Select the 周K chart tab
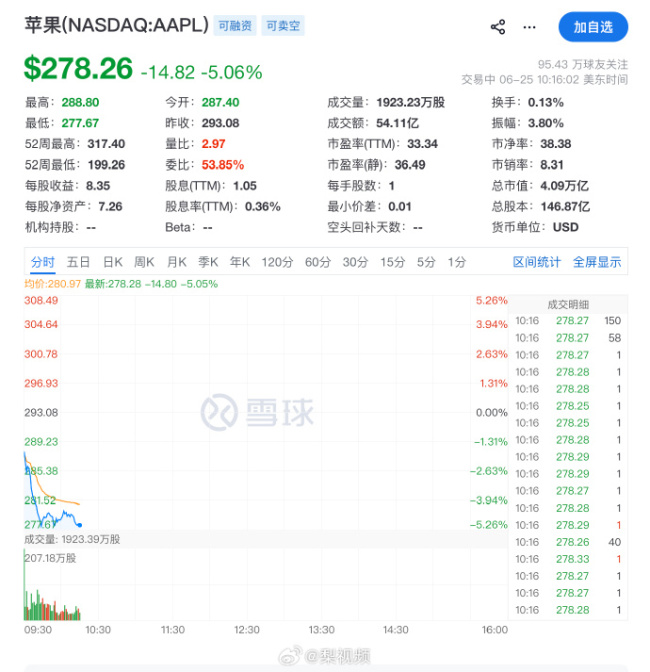The image size is (650, 672). pos(144,262)
